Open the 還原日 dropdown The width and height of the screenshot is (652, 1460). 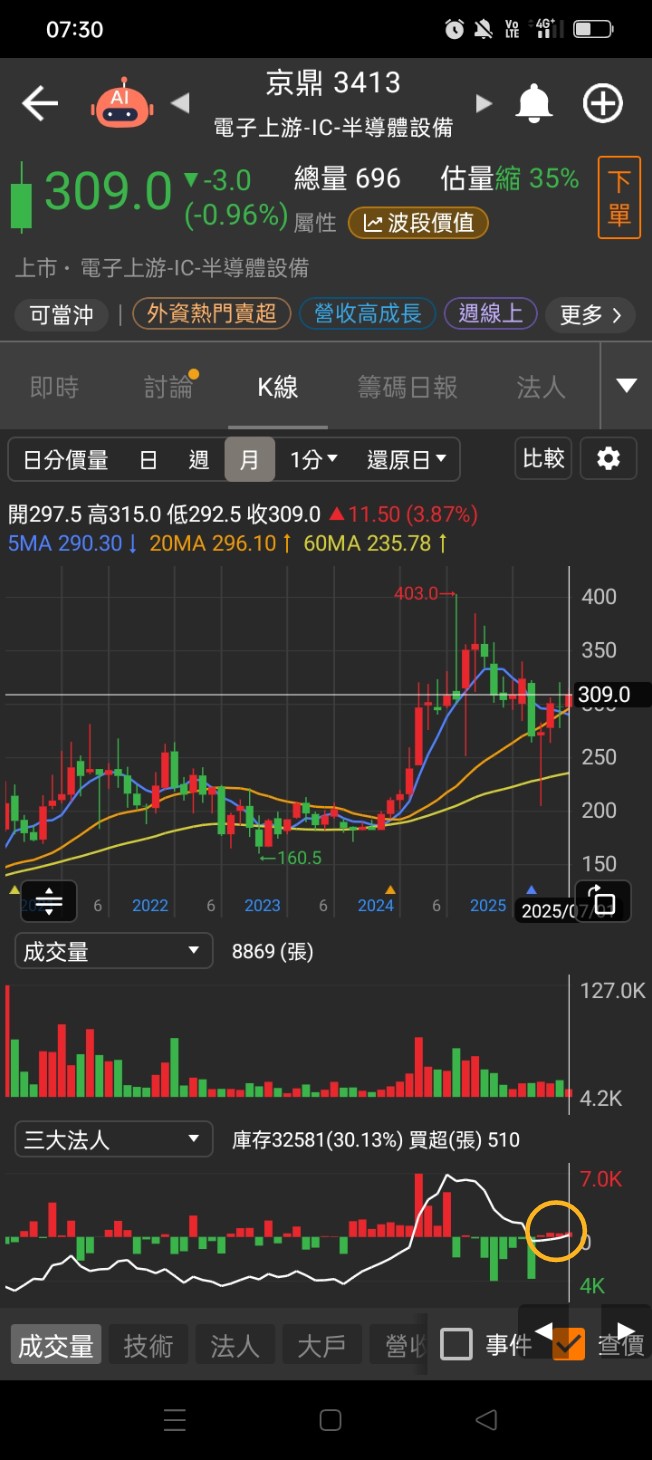click(406, 460)
